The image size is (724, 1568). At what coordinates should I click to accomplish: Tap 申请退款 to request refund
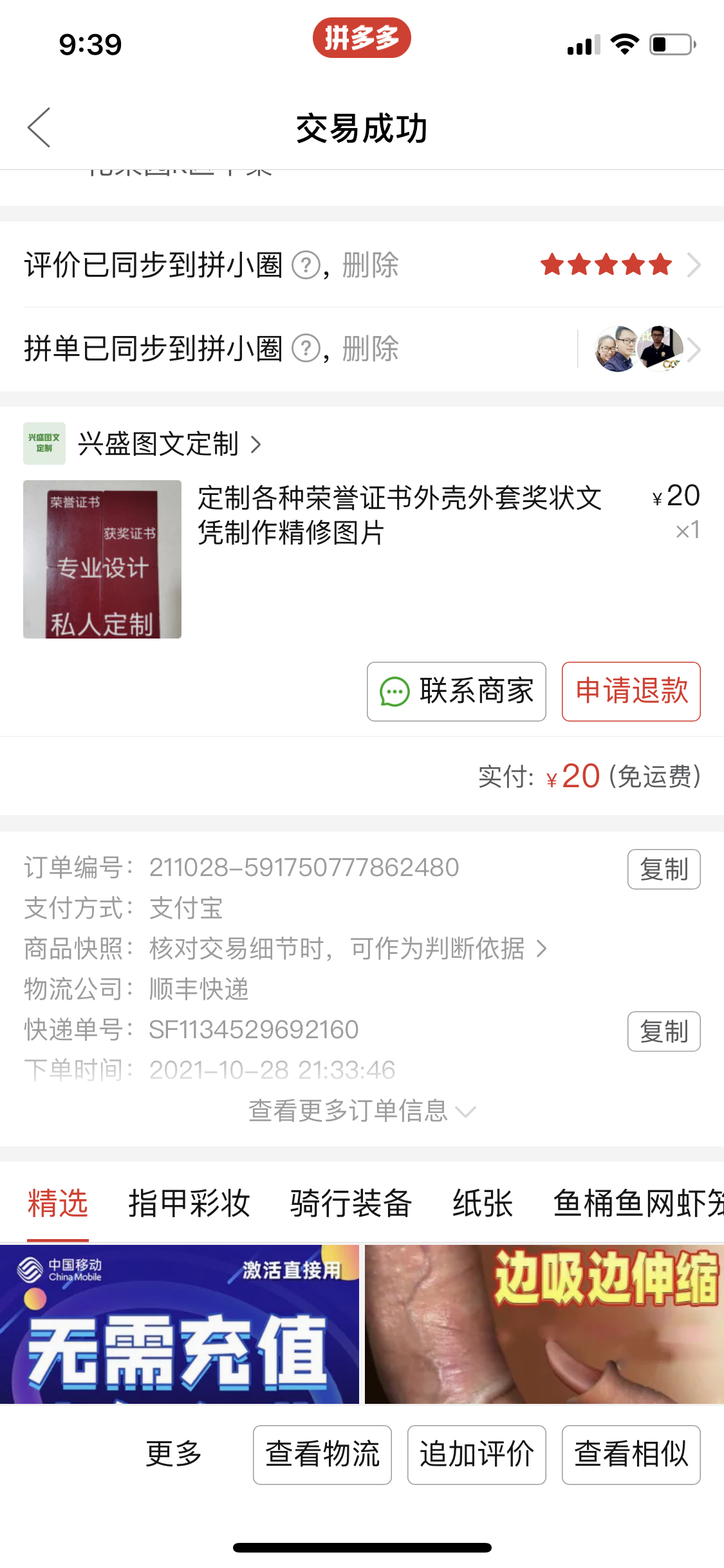pos(631,691)
